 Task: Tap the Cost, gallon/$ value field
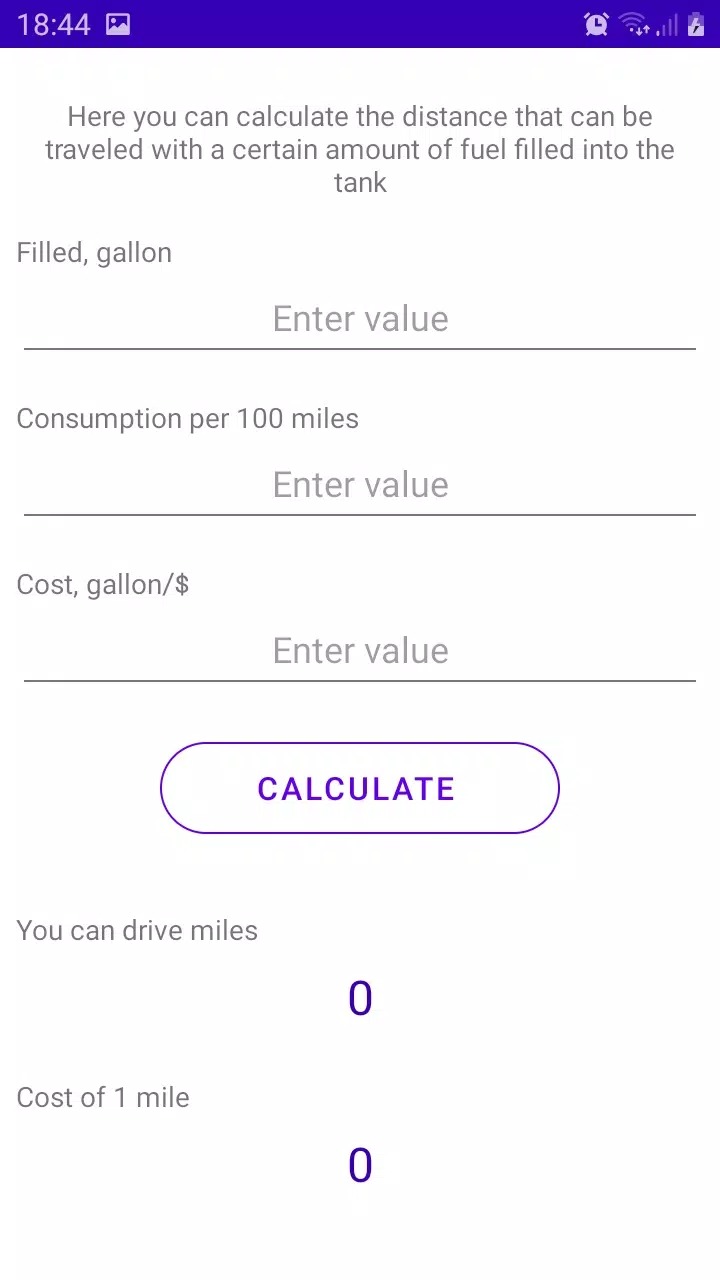point(360,651)
